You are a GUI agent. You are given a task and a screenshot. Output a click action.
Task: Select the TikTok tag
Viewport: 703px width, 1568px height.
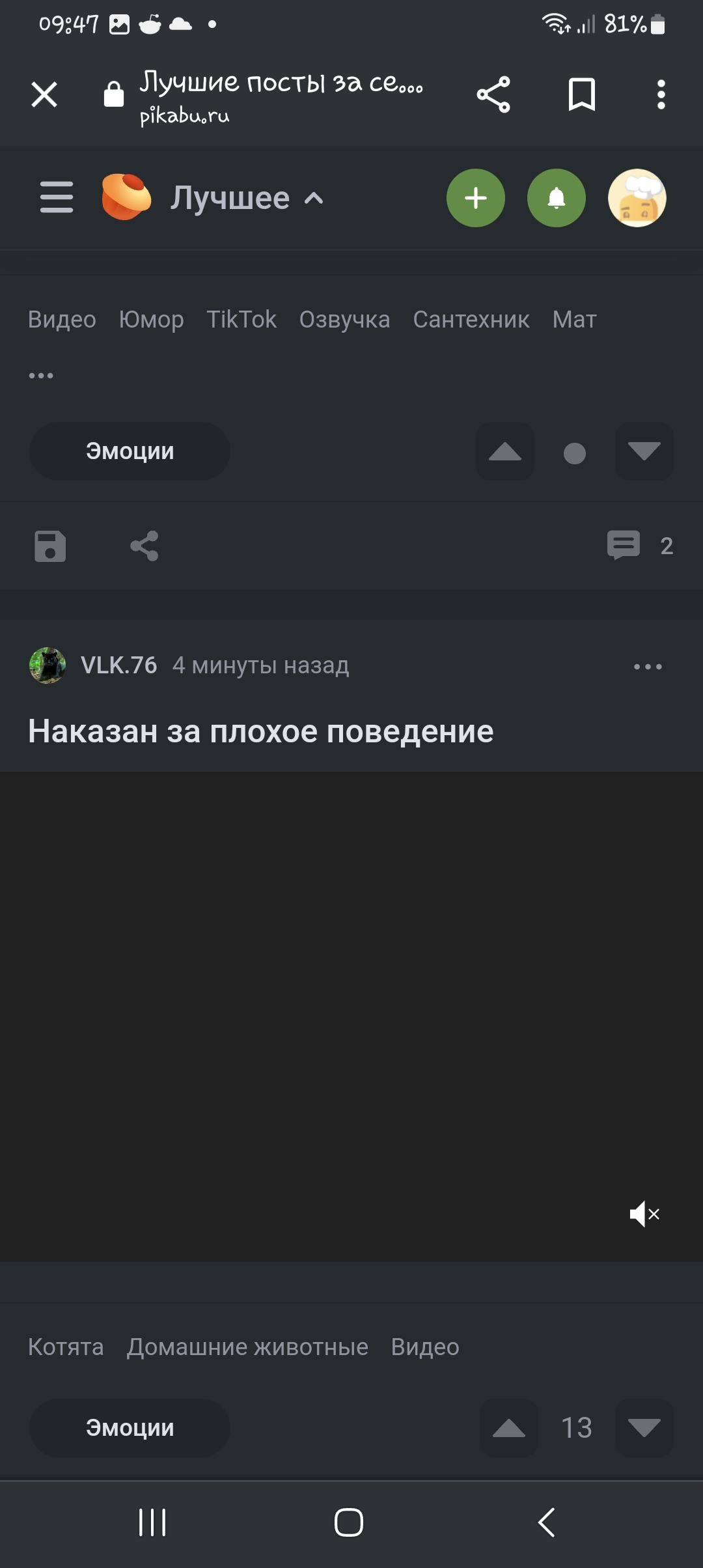(x=241, y=320)
